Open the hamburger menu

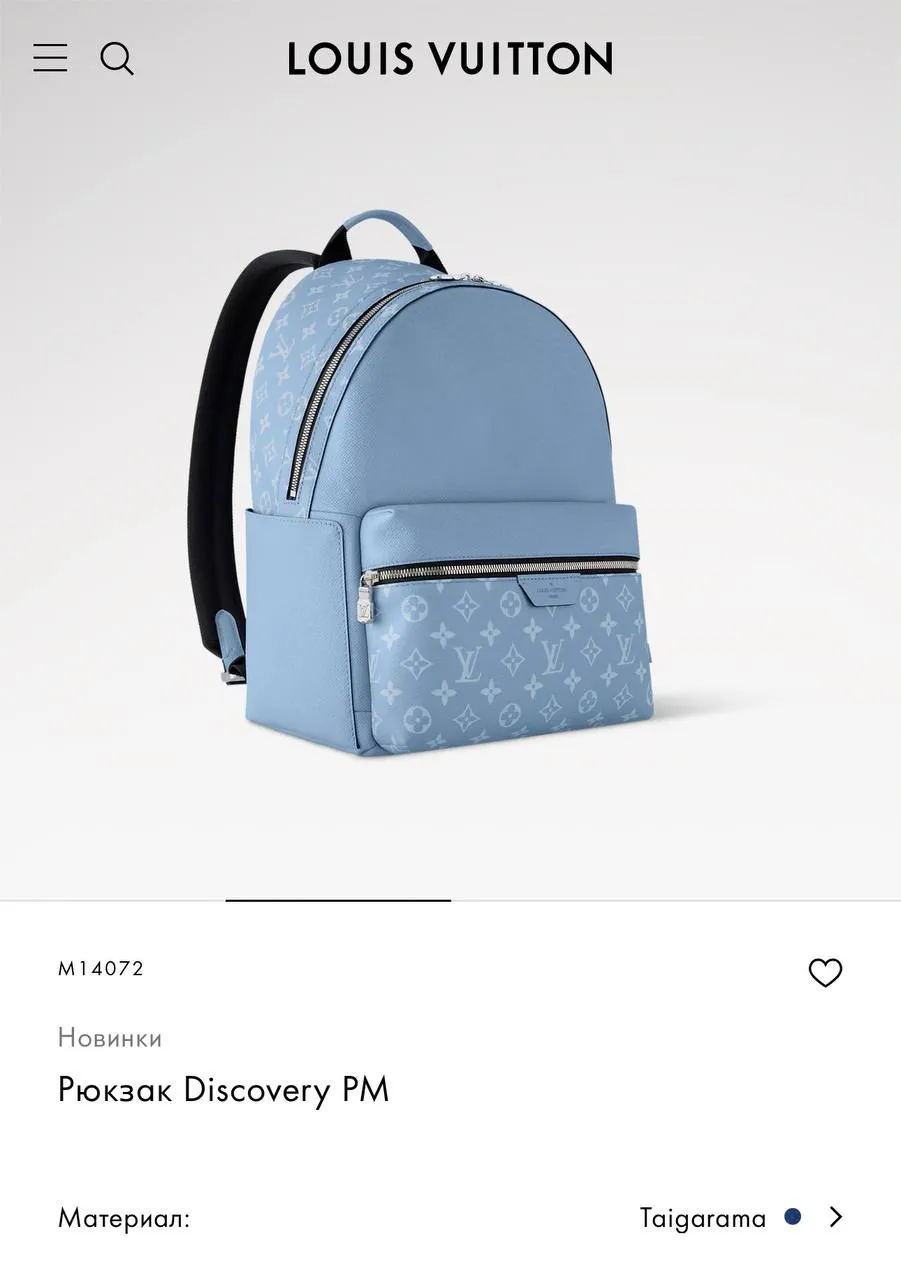click(50, 58)
